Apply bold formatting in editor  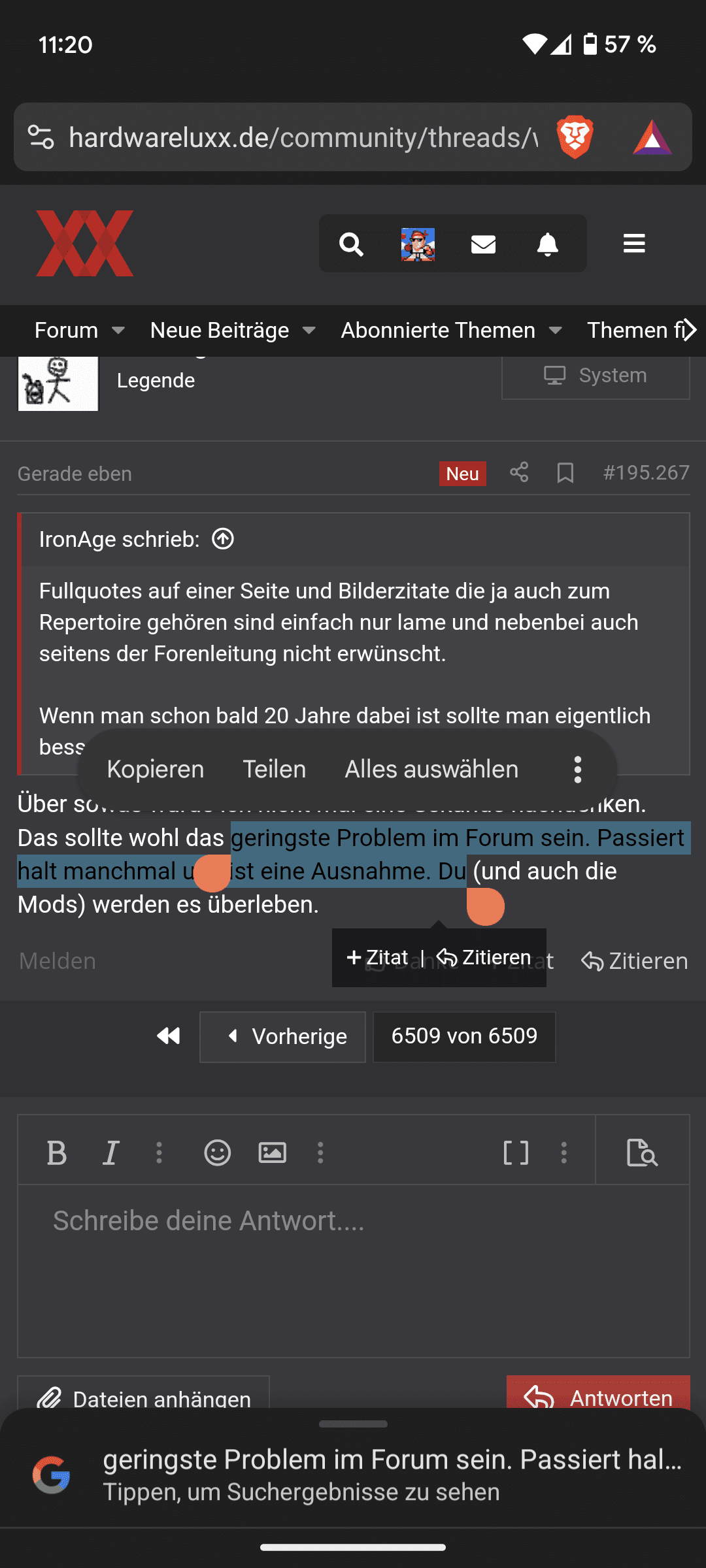pyautogui.click(x=57, y=1152)
